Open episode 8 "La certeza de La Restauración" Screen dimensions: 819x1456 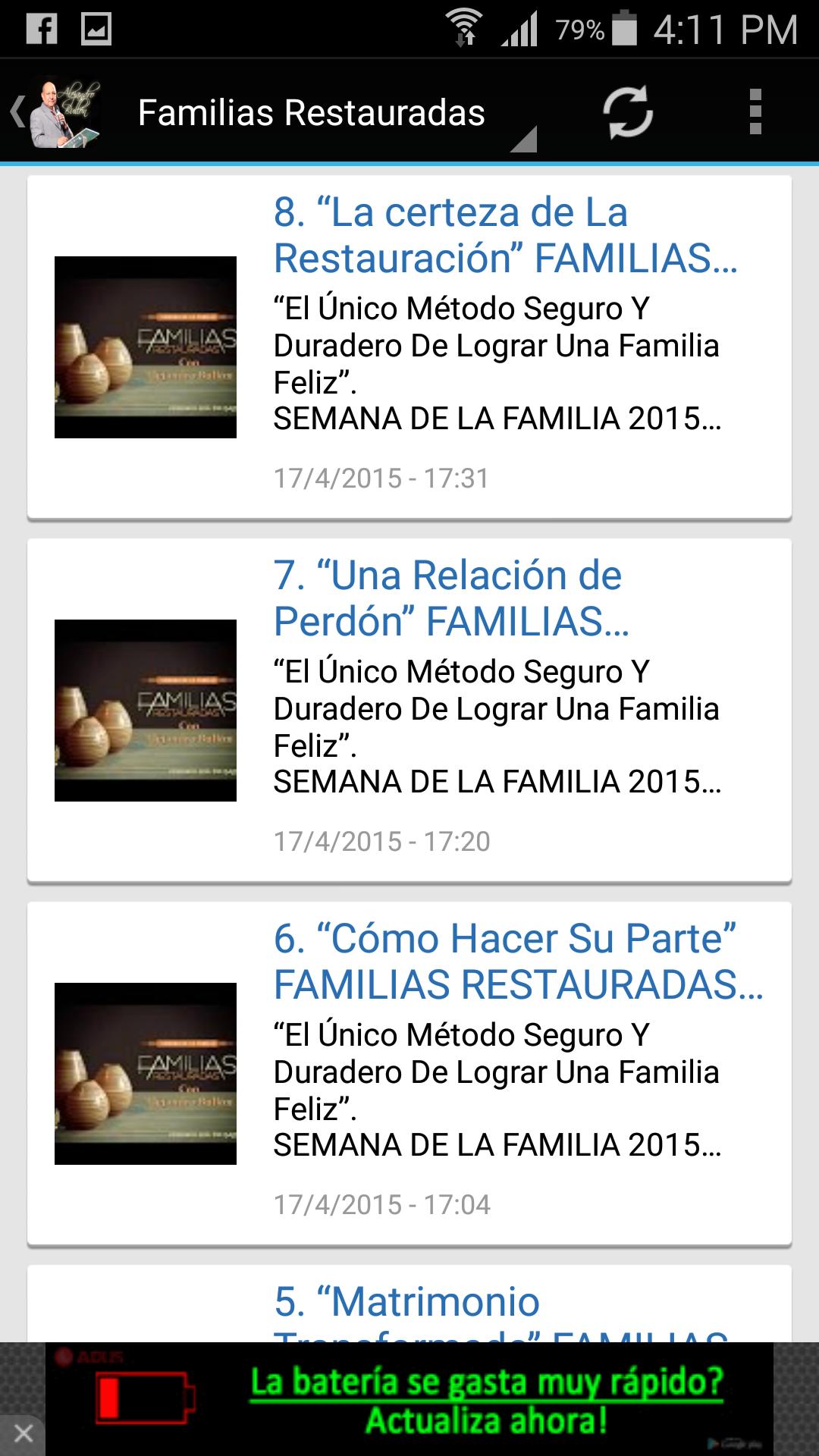click(x=409, y=347)
